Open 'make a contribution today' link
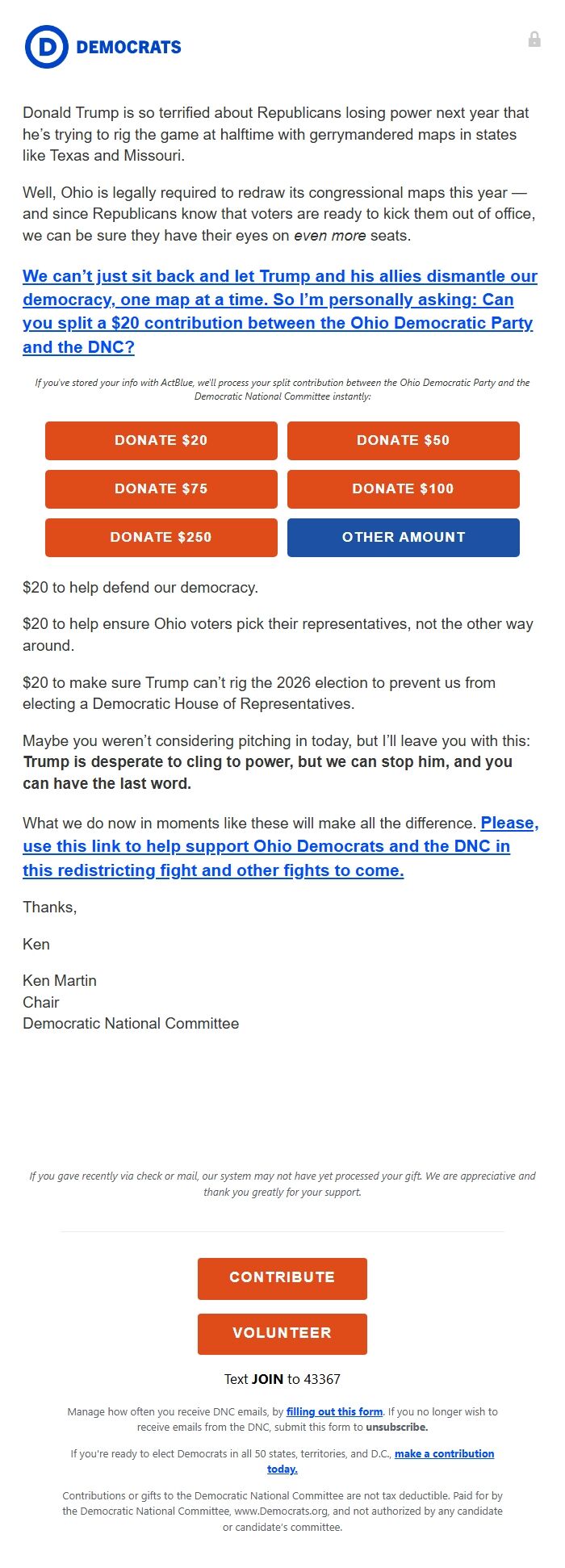Image resolution: width=565 pixels, height=1568 pixels. tap(444, 1453)
